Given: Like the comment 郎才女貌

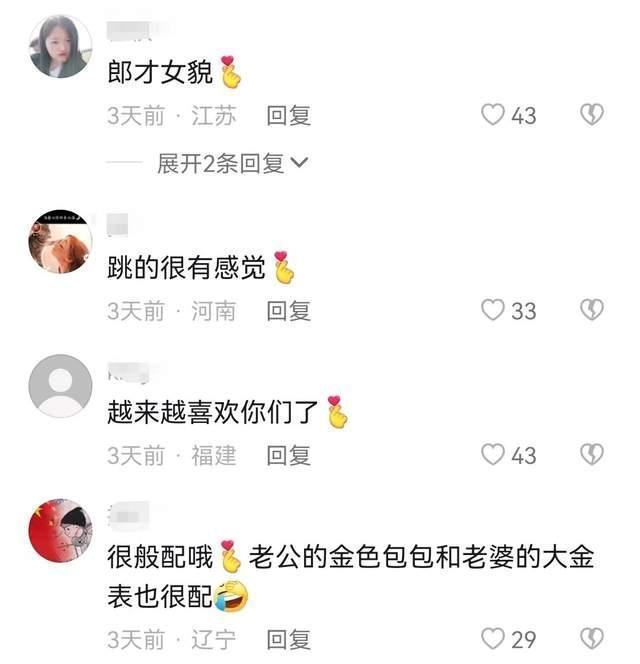Looking at the screenshot, I should (x=493, y=116).
